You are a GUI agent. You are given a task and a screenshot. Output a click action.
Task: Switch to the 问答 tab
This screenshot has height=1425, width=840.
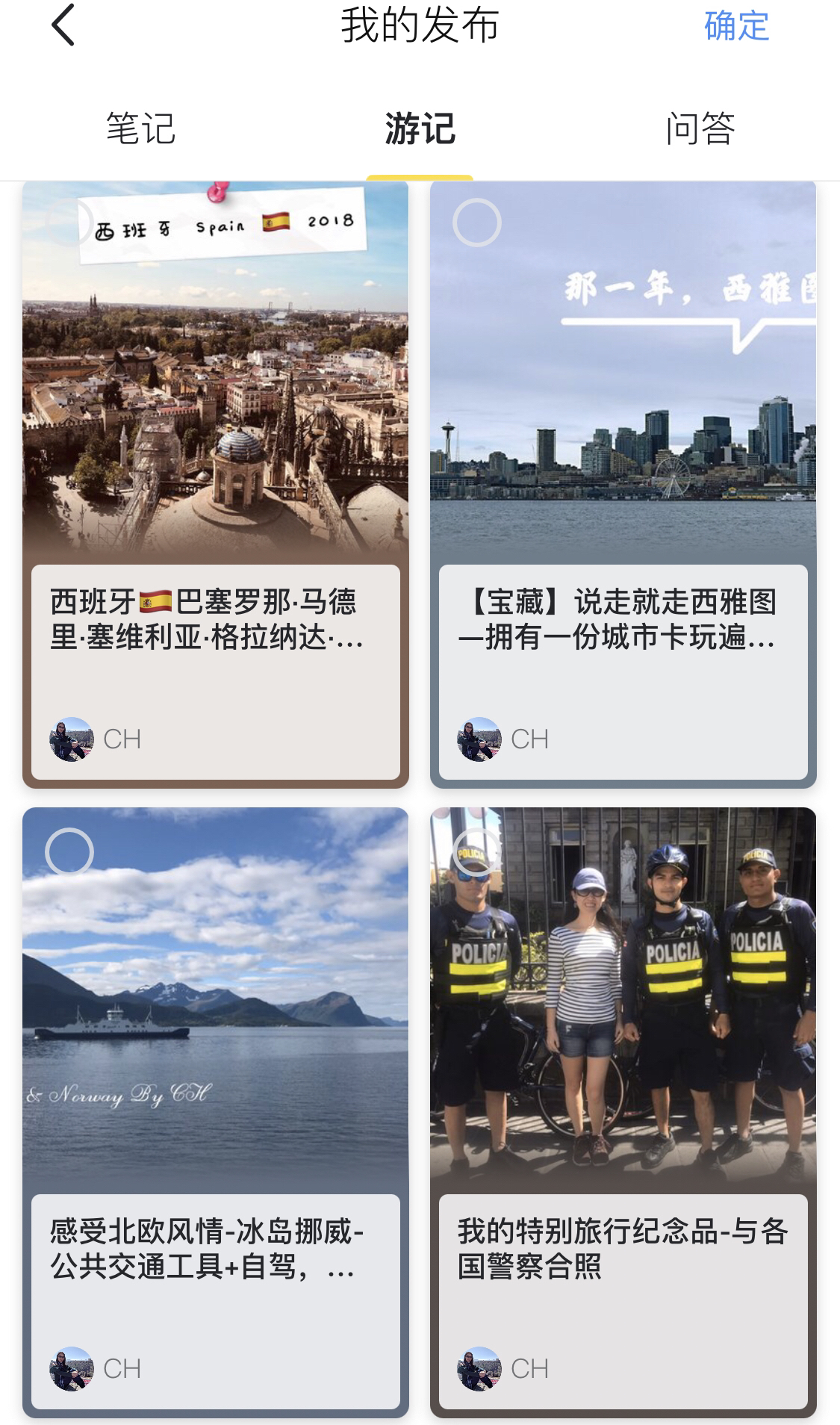pos(700,128)
